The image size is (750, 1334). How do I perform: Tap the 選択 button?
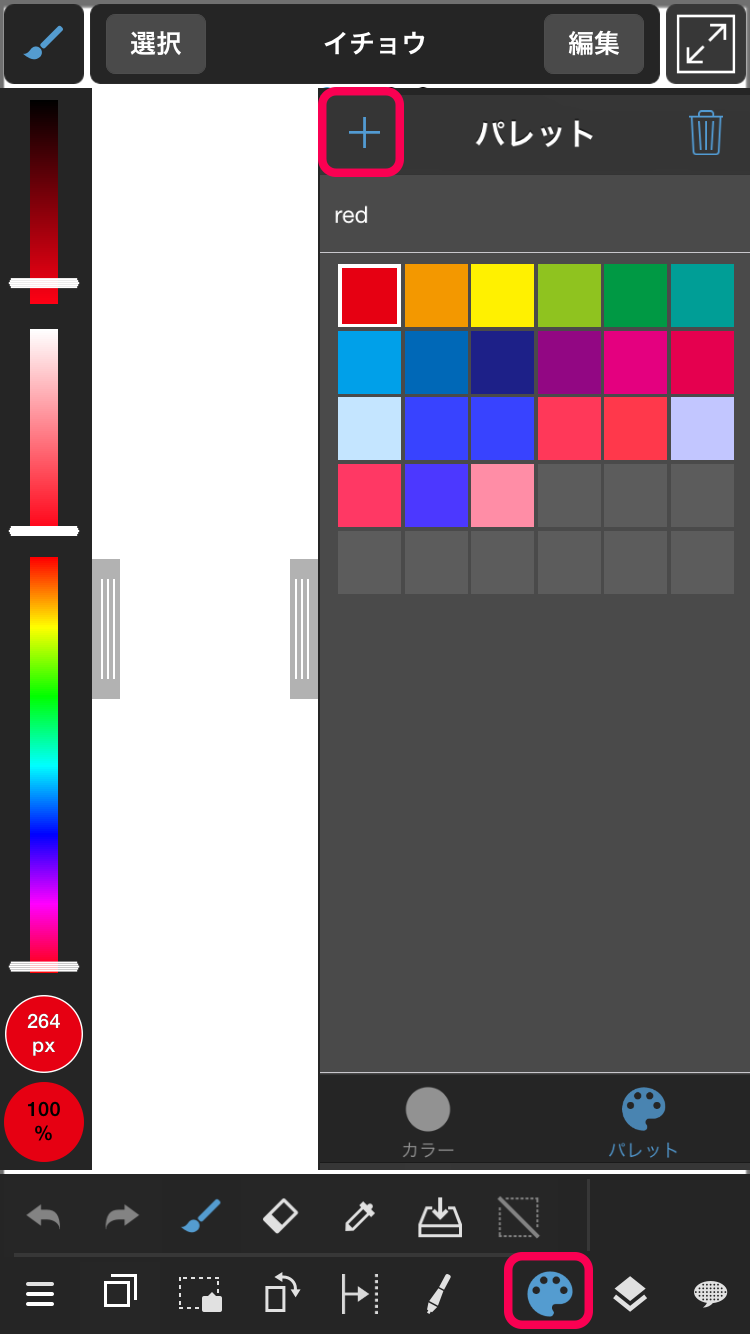tap(155, 44)
